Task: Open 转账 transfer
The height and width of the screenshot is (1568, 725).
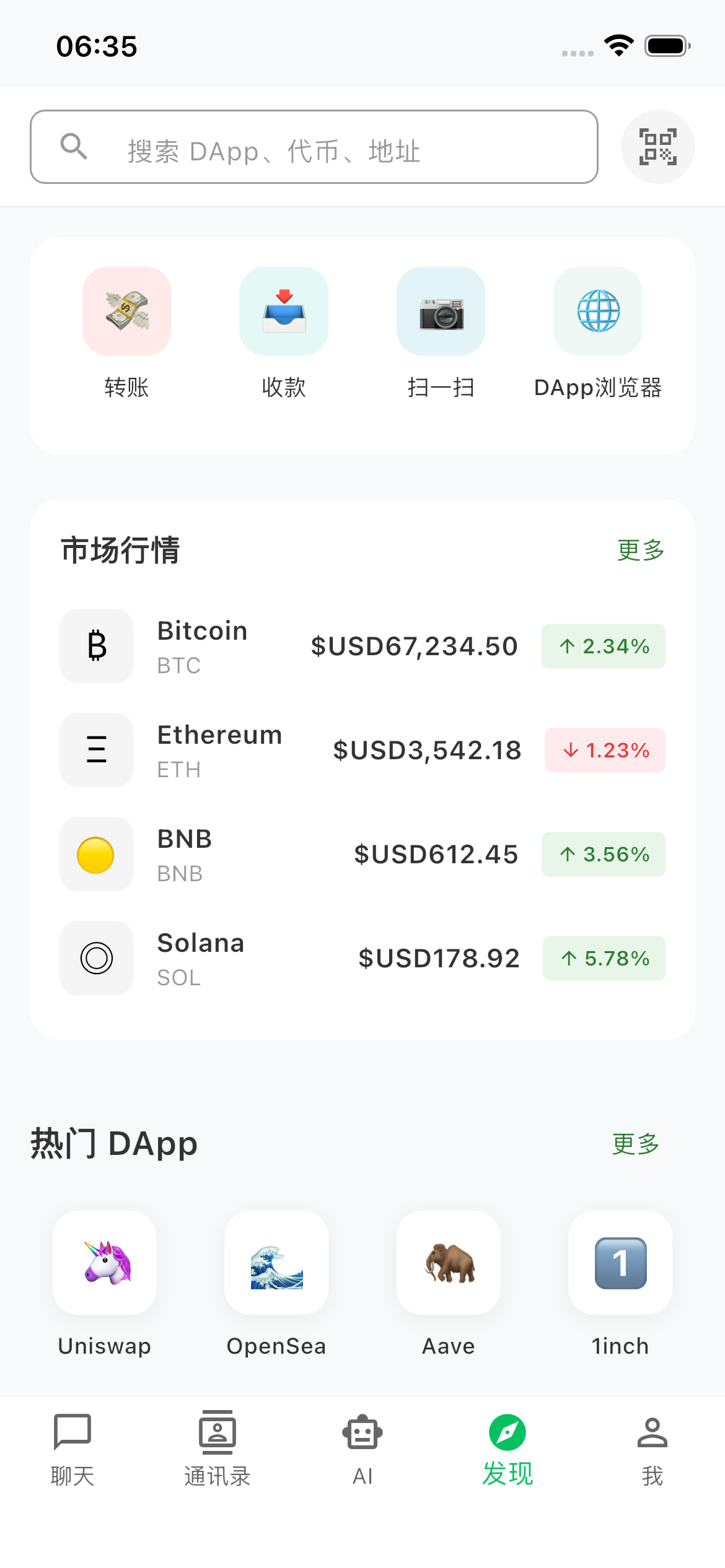Action: [127, 311]
